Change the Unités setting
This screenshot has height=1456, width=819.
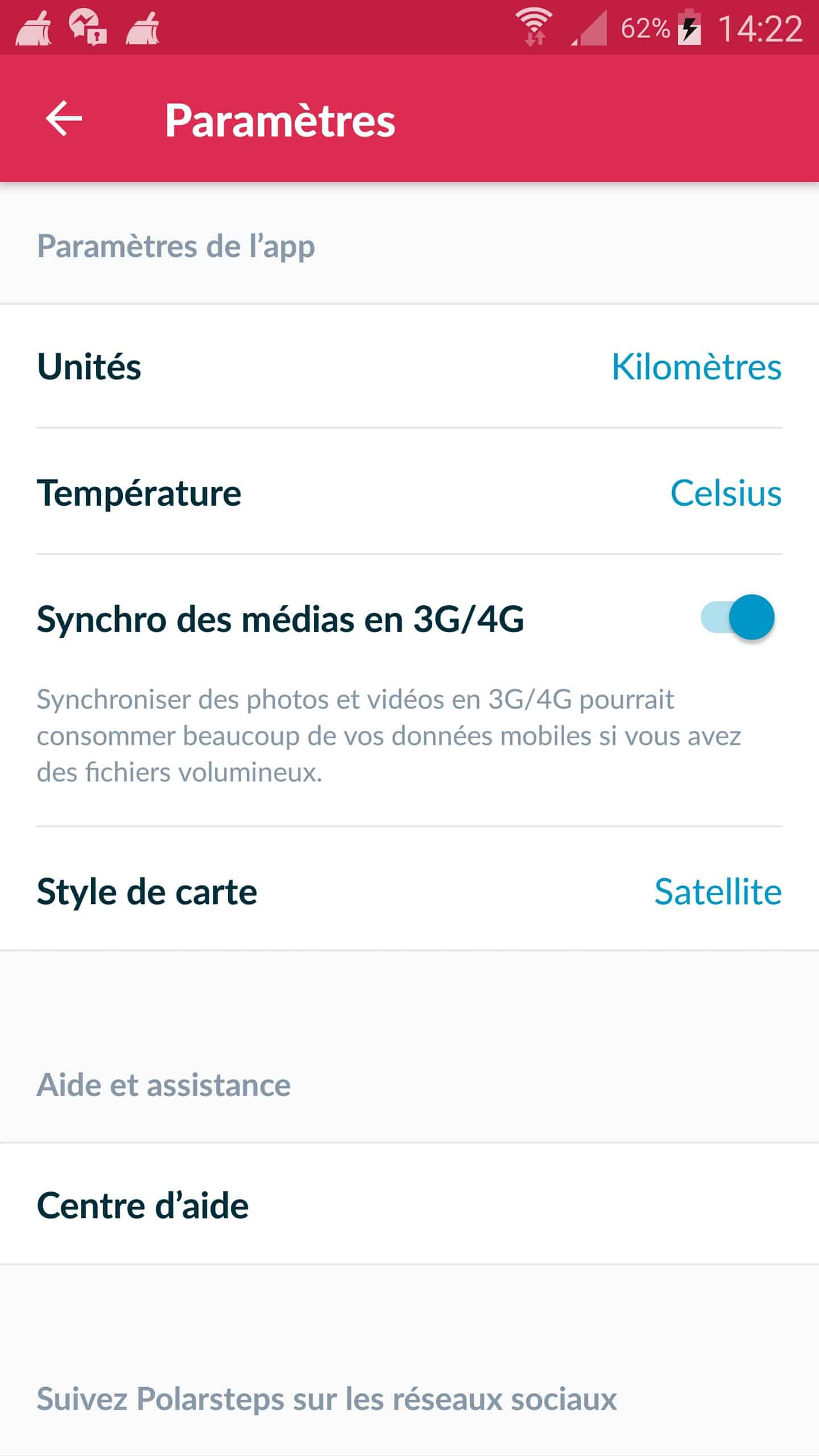(409, 366)
